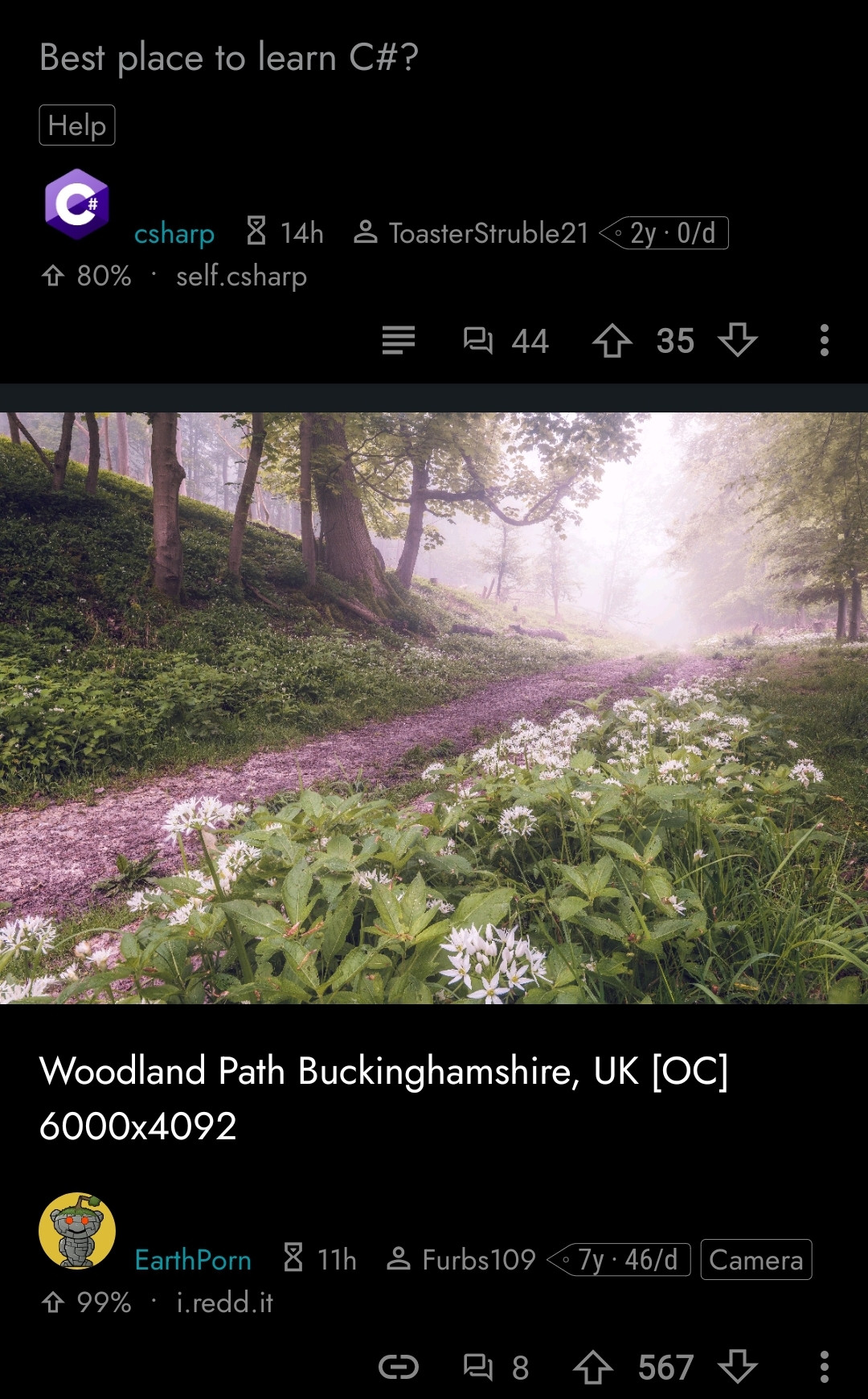Image resolution: width=868 pixels, height=1399 pixels.
Task: Open the 8 comments on Woodland Path post
Action: (496, 1367)
